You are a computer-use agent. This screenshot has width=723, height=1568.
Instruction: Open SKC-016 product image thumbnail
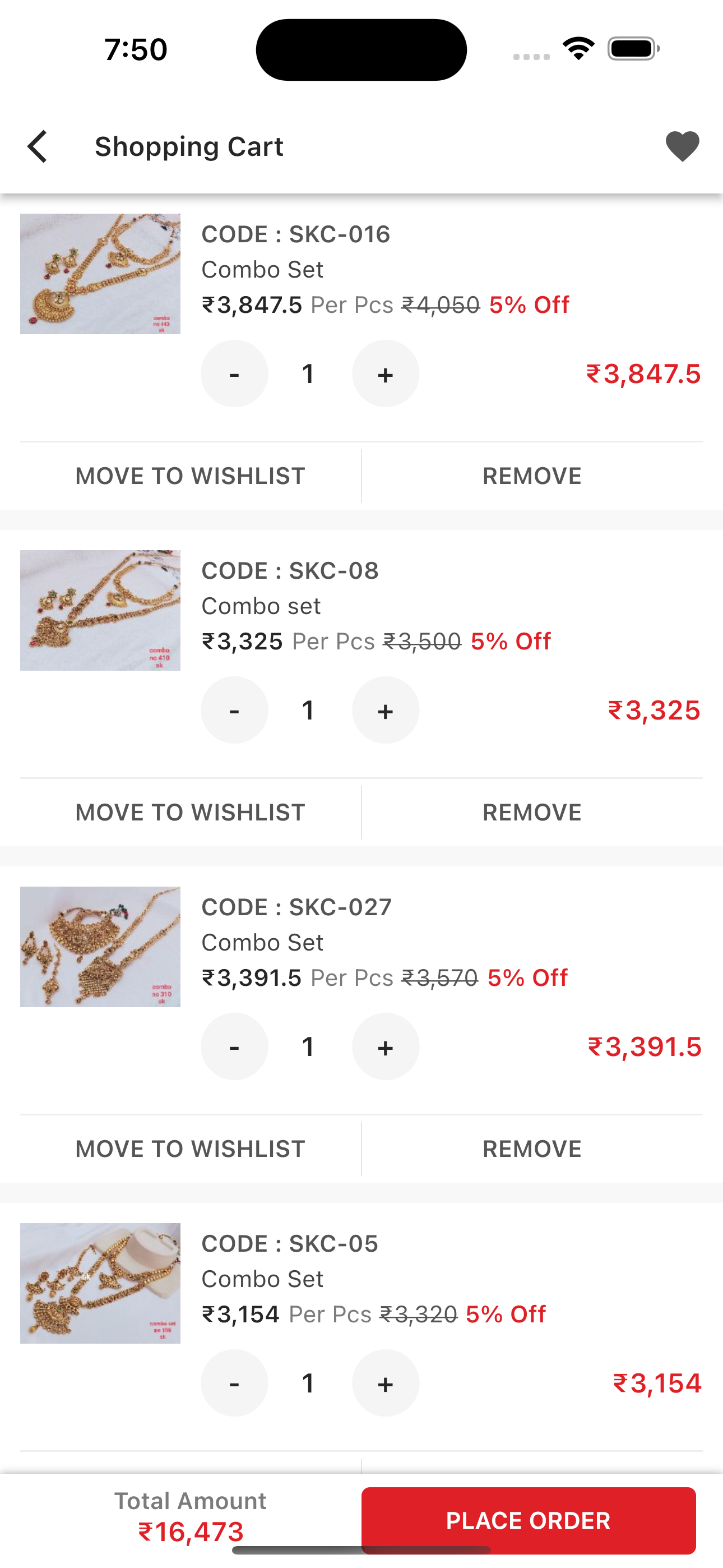(100, 274)
